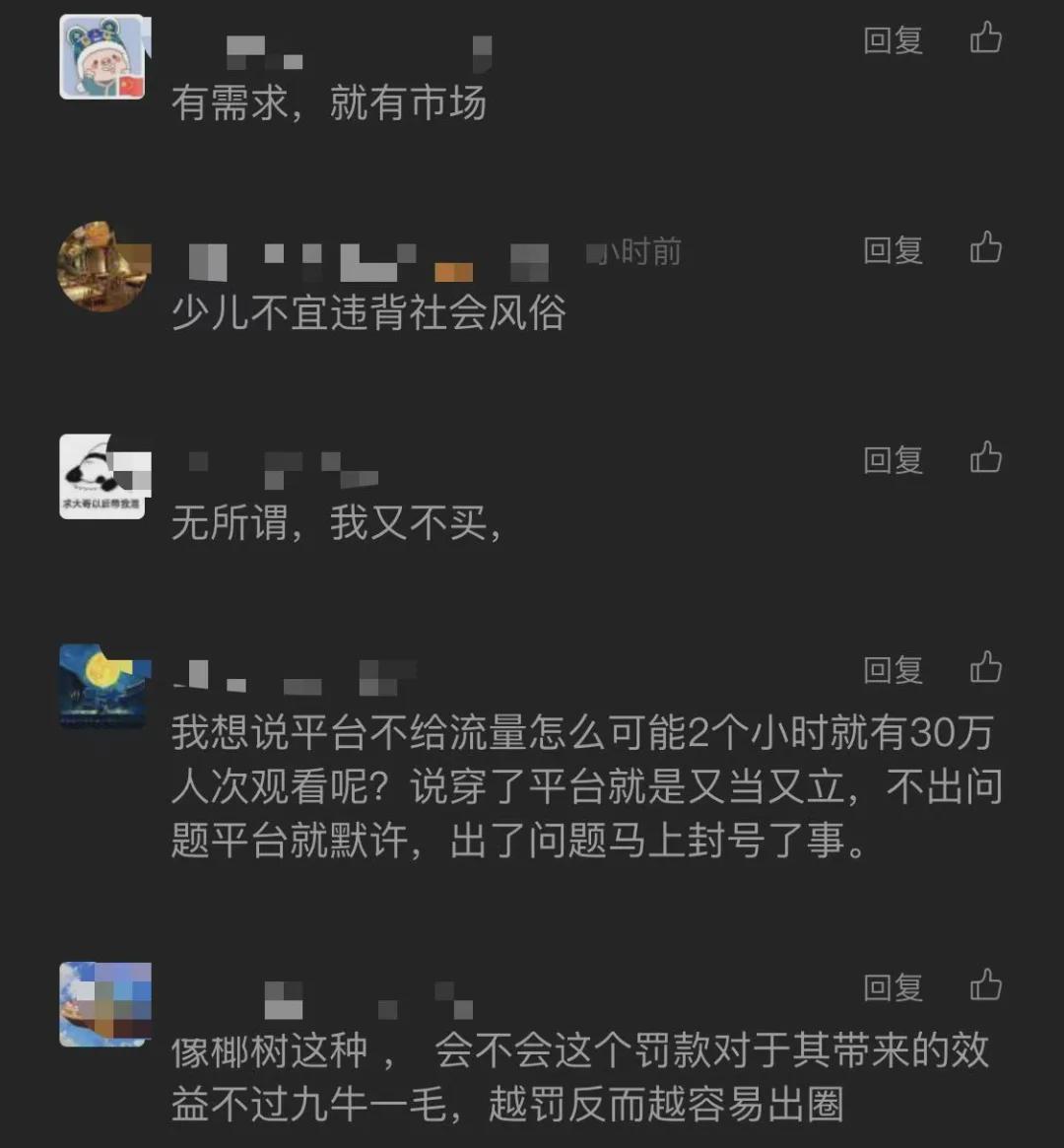Open panda avatar of 无所谓 commenter
The image size is (1064, 1148).
click(102, 476)
